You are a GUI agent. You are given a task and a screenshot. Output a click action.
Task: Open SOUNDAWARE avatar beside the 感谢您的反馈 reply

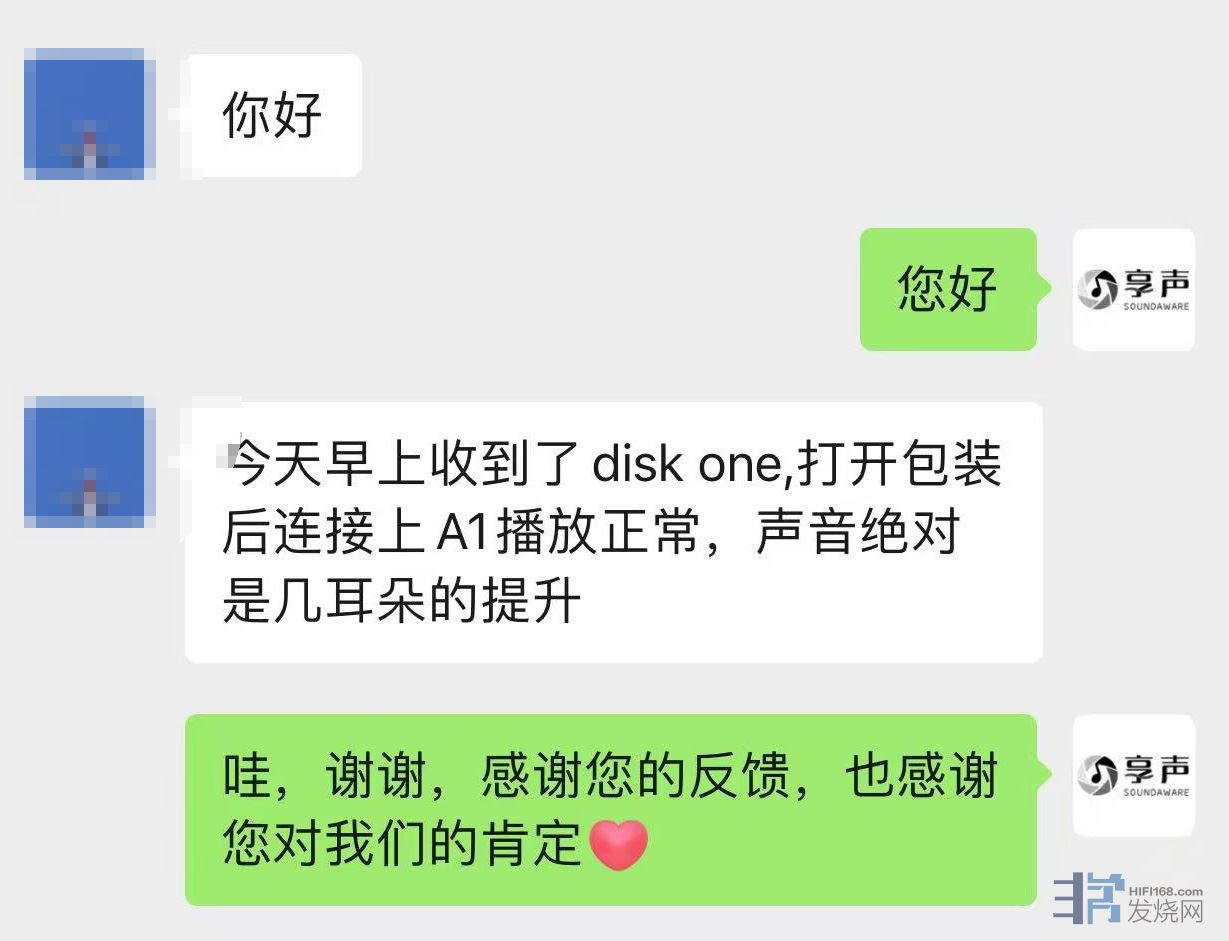(1133, 775)
